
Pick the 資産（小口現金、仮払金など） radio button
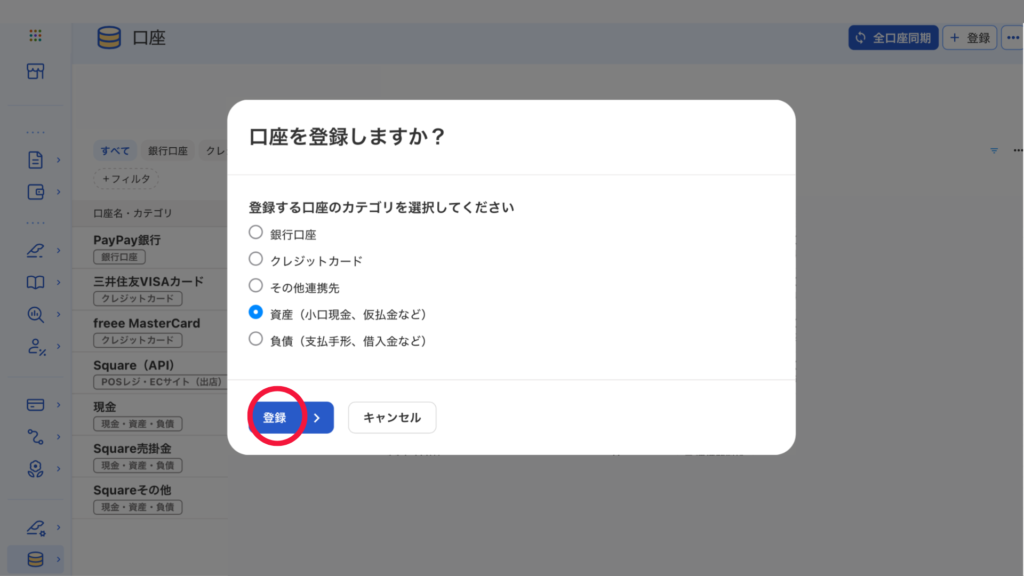(x=256, y=313)
